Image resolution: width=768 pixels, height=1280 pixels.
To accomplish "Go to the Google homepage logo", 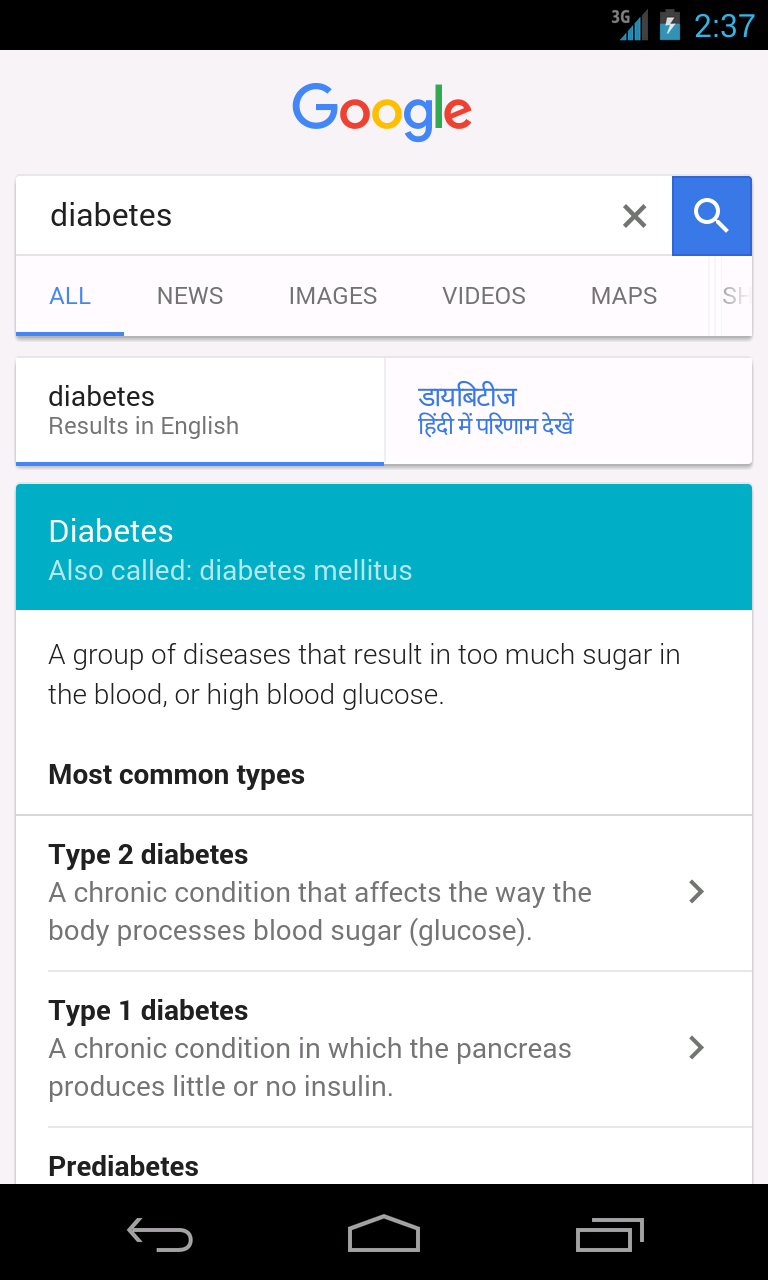I will tap(383, 112).
